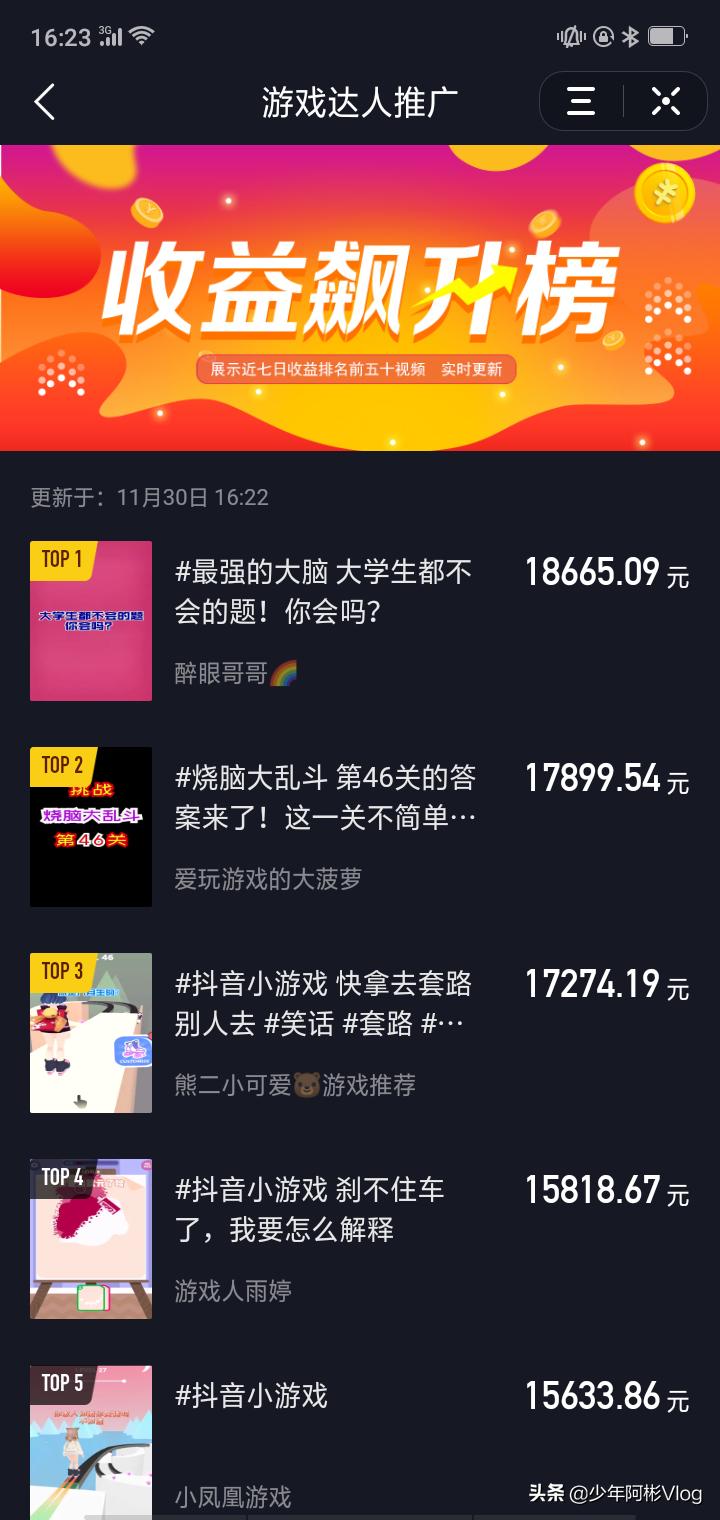
Task: Tap the TOP 3 video thumbnail
Action: coord(90,1032)
